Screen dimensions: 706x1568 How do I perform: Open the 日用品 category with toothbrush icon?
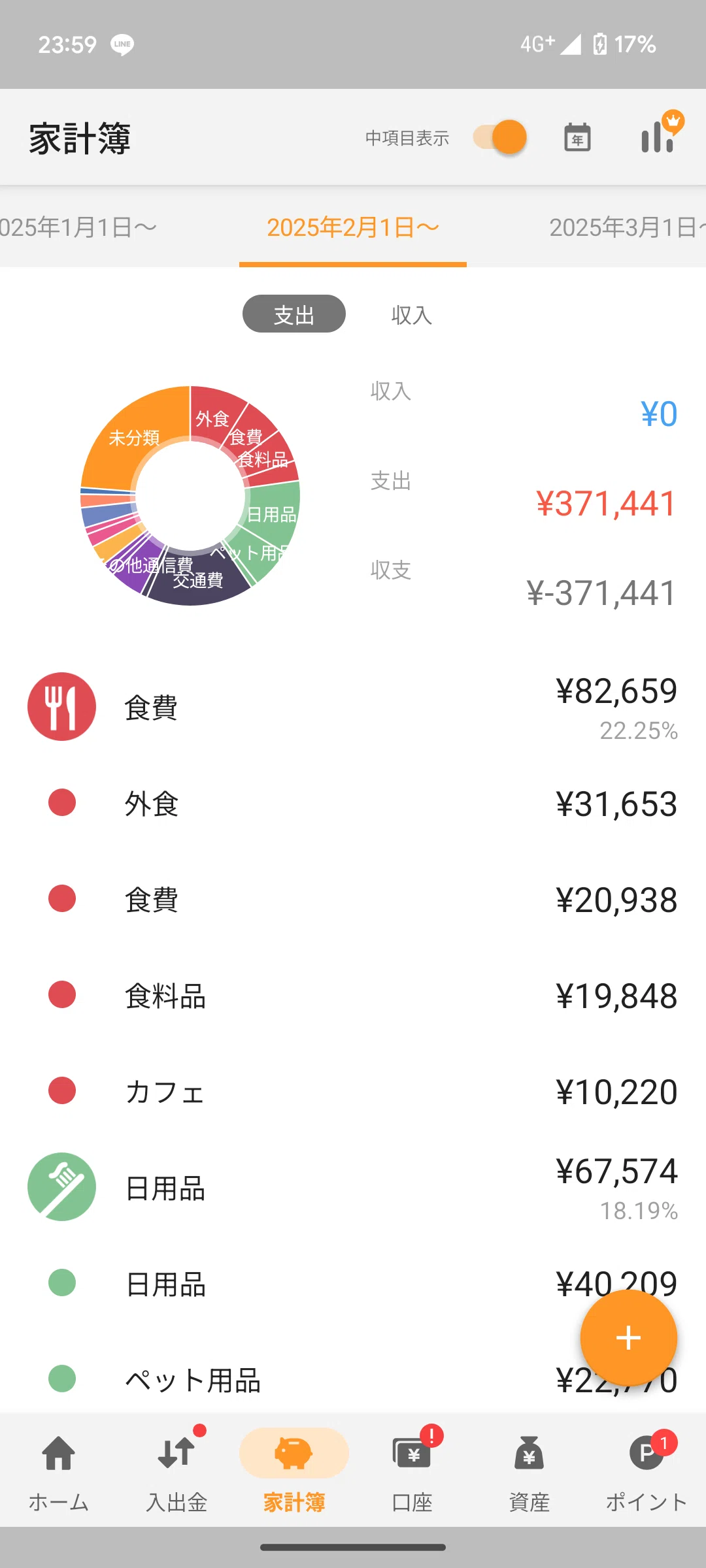point(353,1187)
